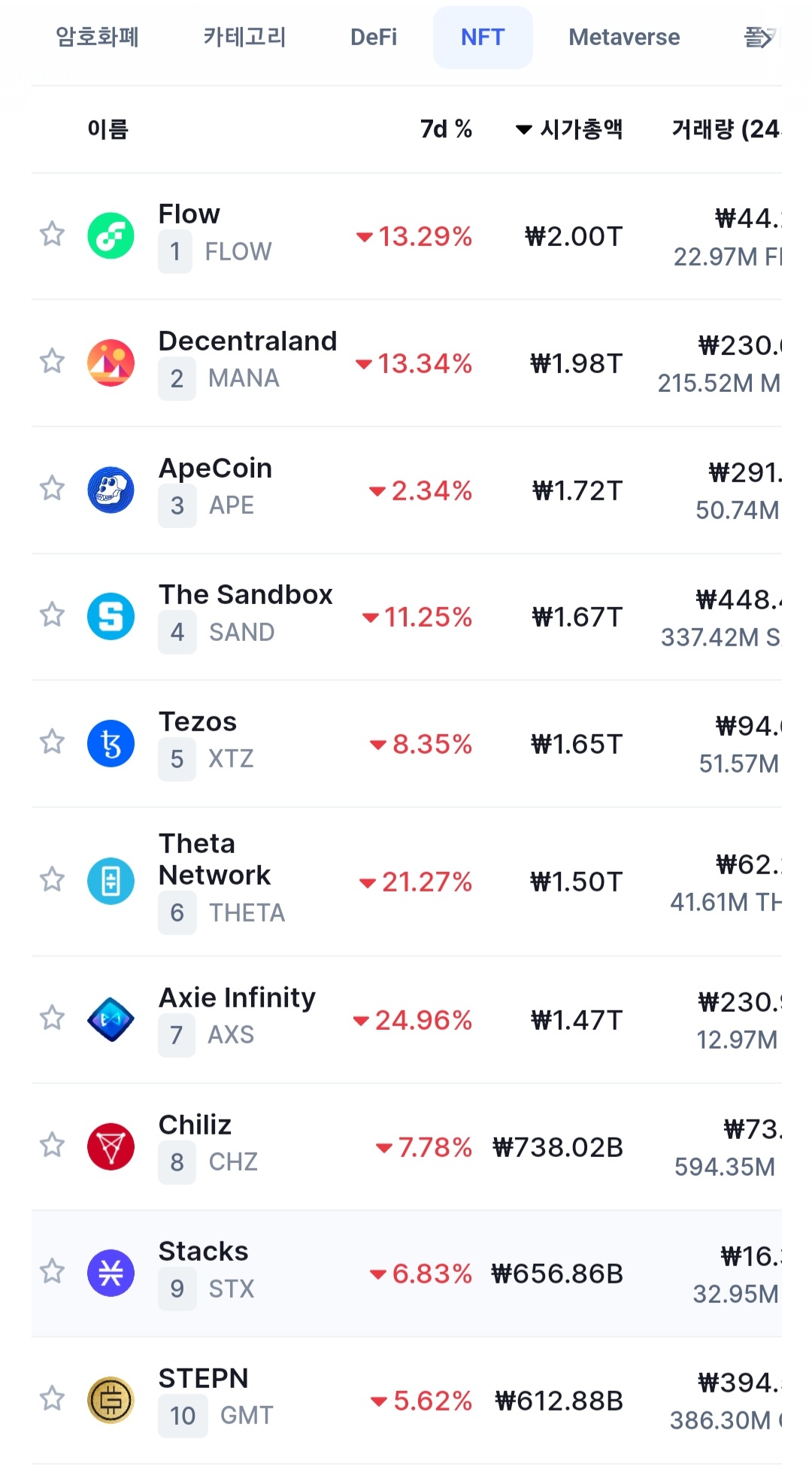Star Decentraland as a favorite
Image resolution: width=812 pixels, height=1482 pixels.
coord(52,361)
